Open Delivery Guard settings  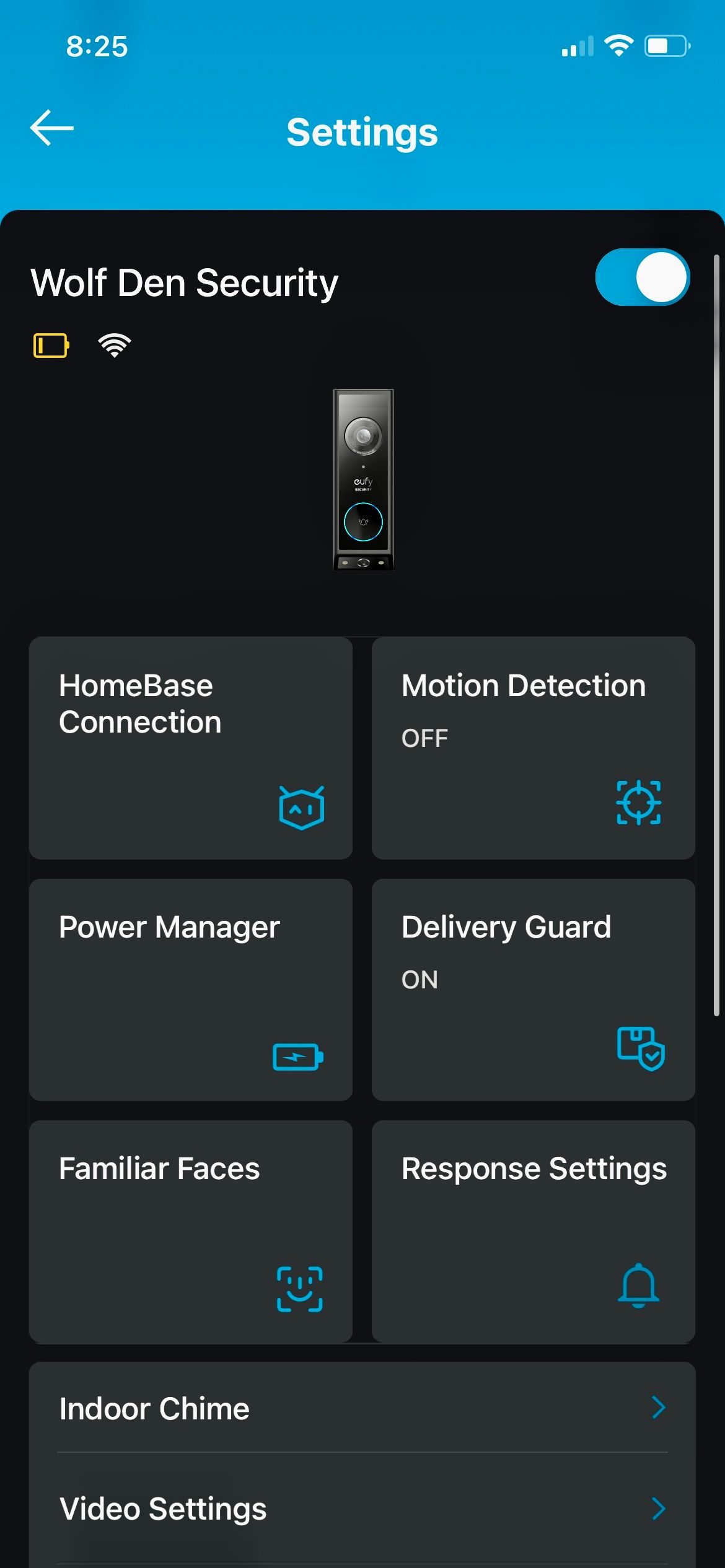pyautogui.click(x=533, y=989)
